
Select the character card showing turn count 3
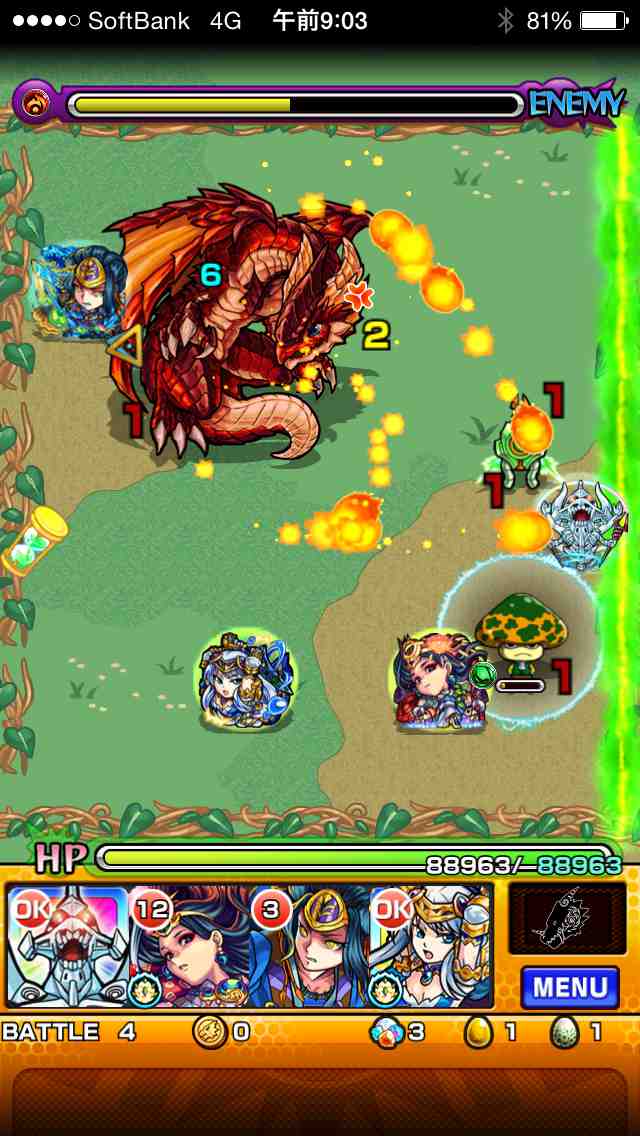click(x=310, y=946)
